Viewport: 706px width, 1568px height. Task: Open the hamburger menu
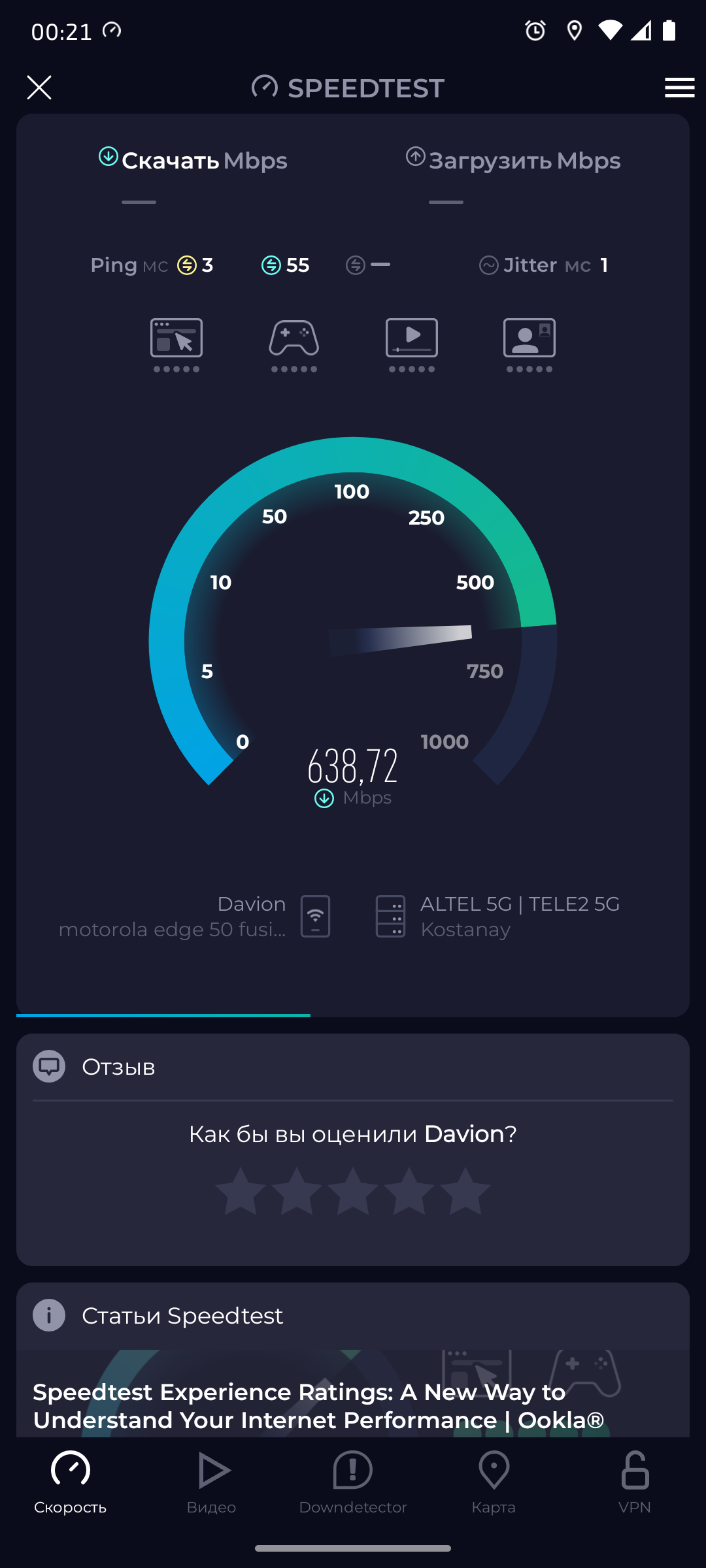(679, 88)
